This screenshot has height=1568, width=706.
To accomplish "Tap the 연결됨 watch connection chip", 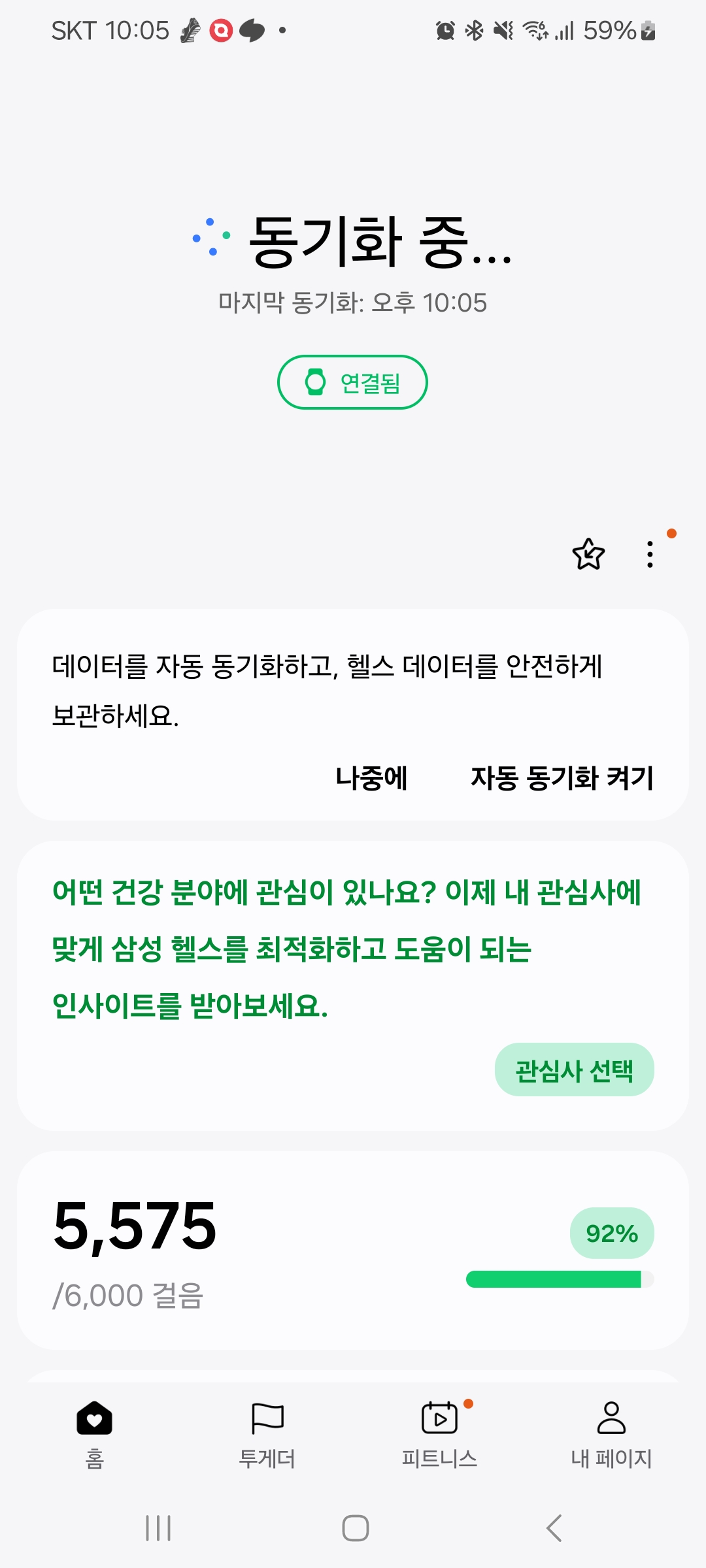I will tap(352, 382).
